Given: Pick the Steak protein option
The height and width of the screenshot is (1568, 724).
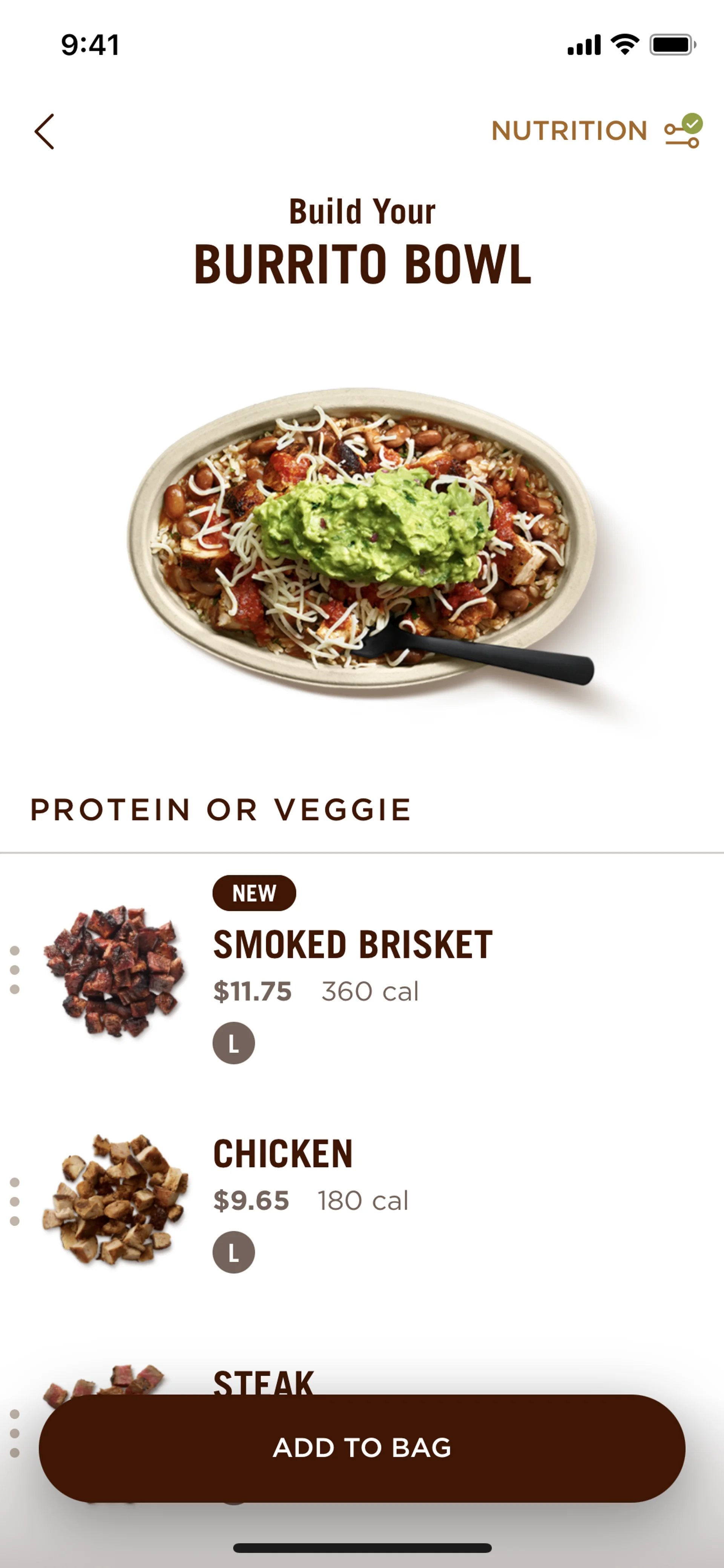Looking at the screenshot, I should (x=264, y=1381).
